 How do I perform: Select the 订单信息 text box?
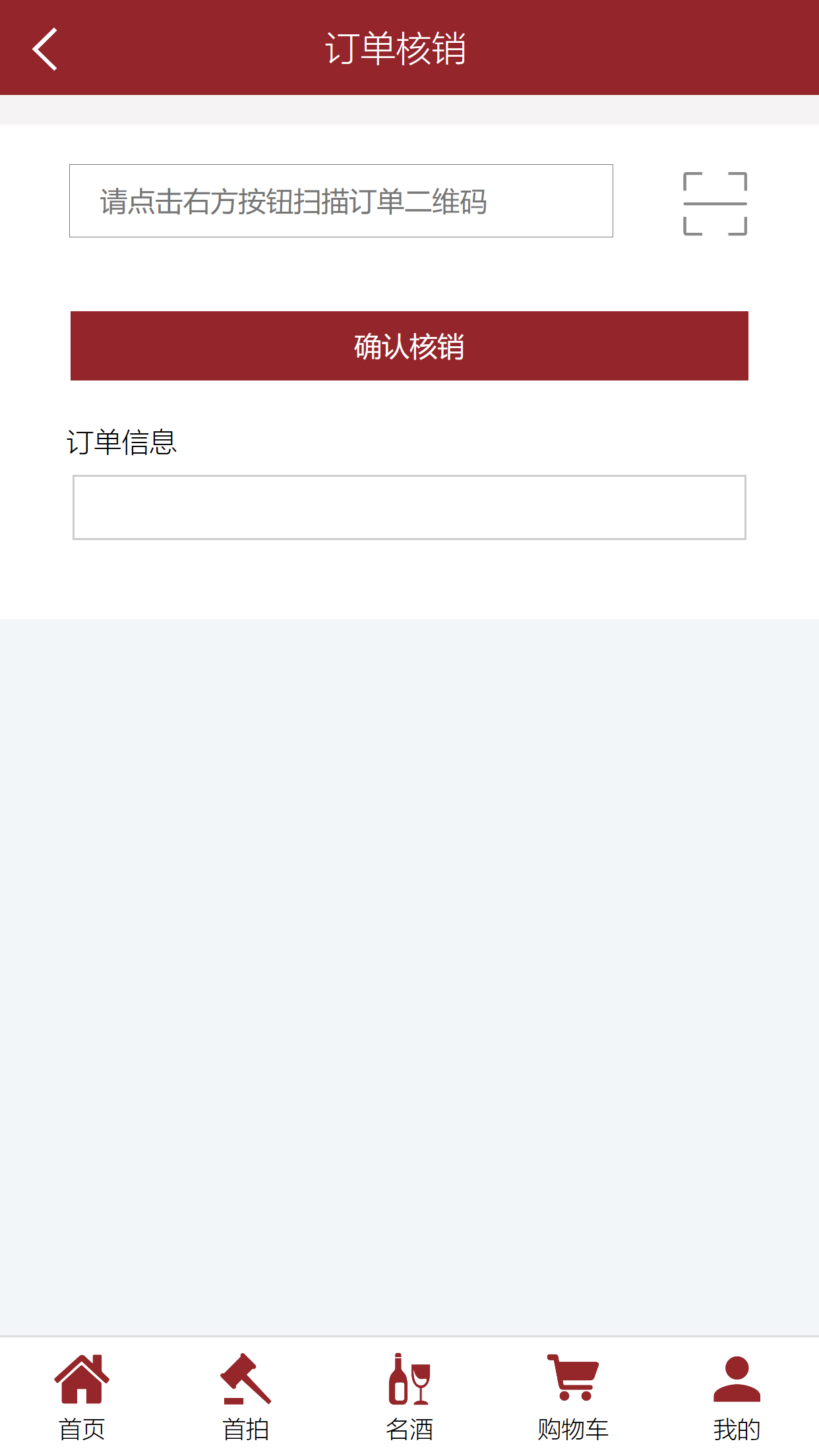click(409, 507)
